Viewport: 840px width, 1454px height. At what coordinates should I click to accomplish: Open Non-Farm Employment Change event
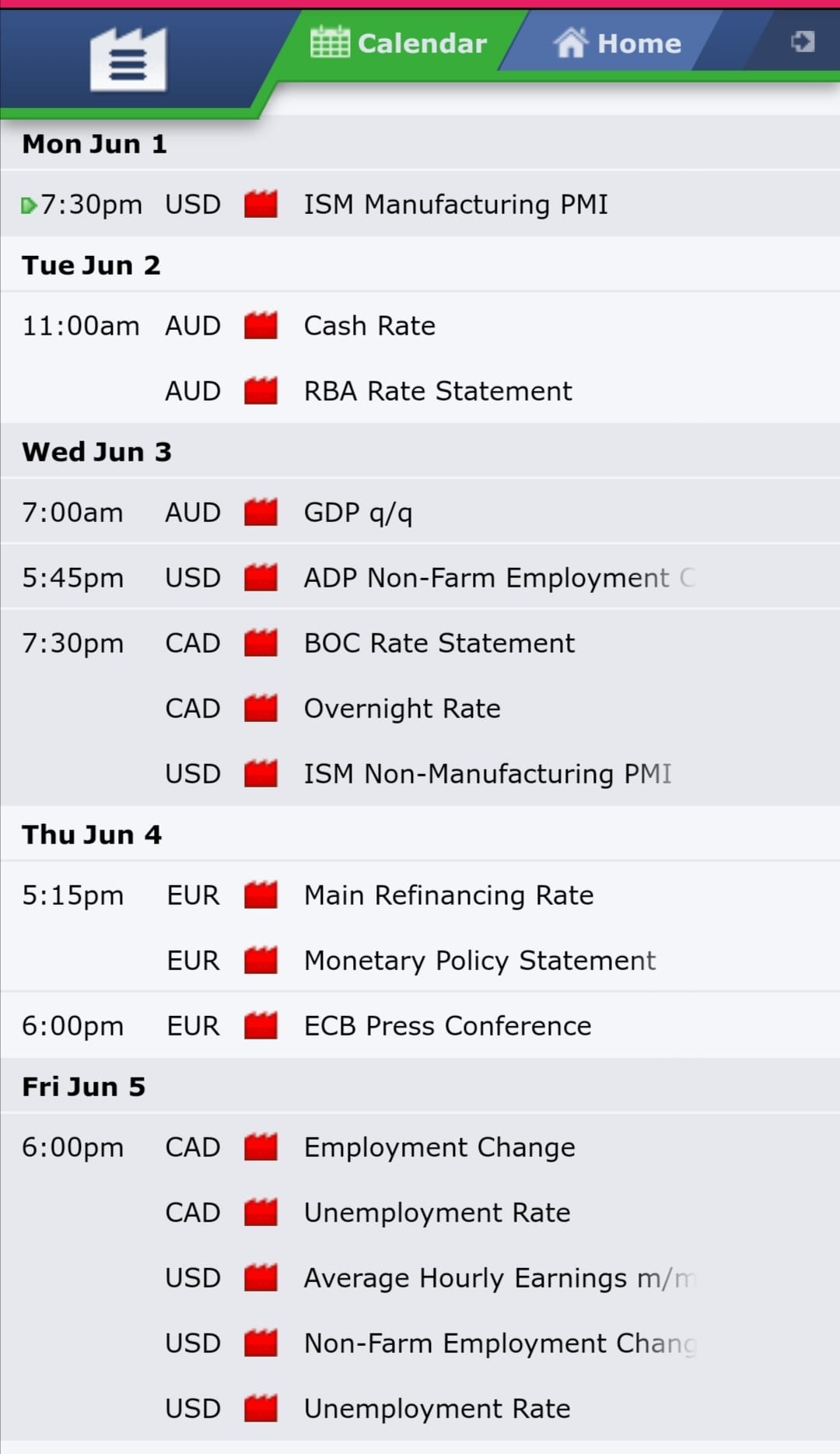pos(420,1344)
